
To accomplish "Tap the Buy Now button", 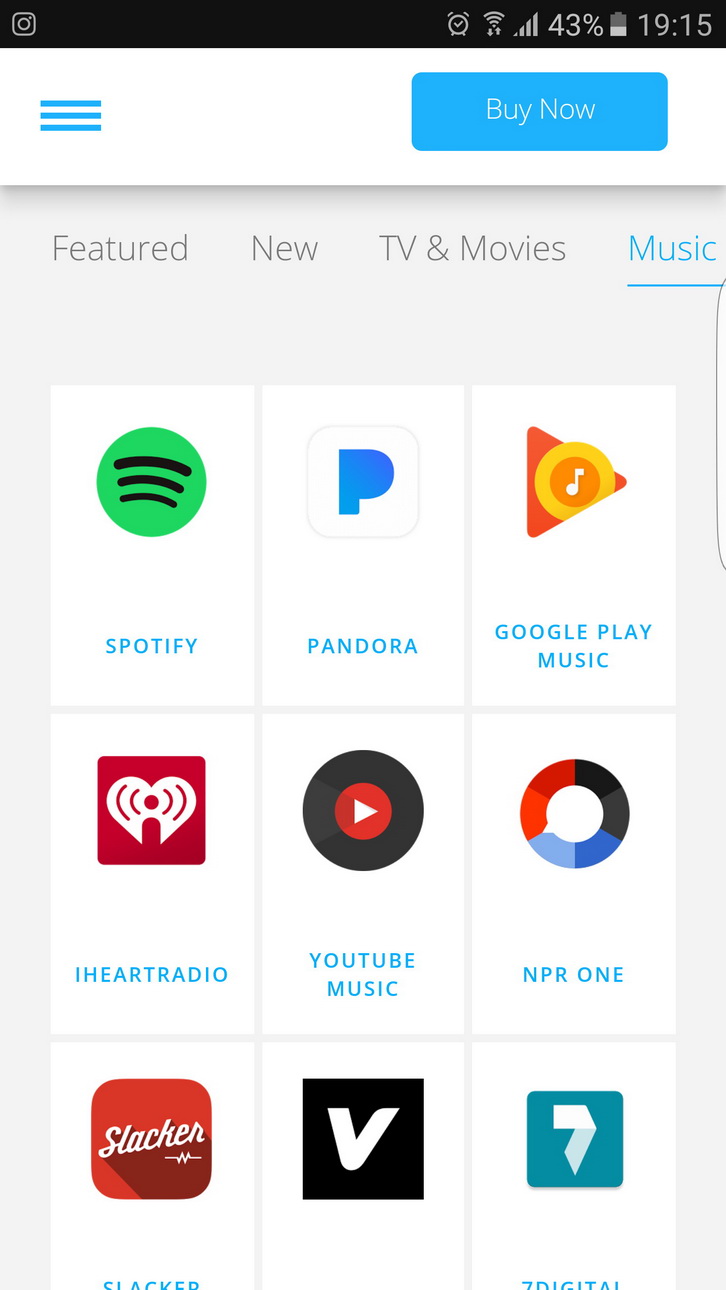I will (539, 111).
